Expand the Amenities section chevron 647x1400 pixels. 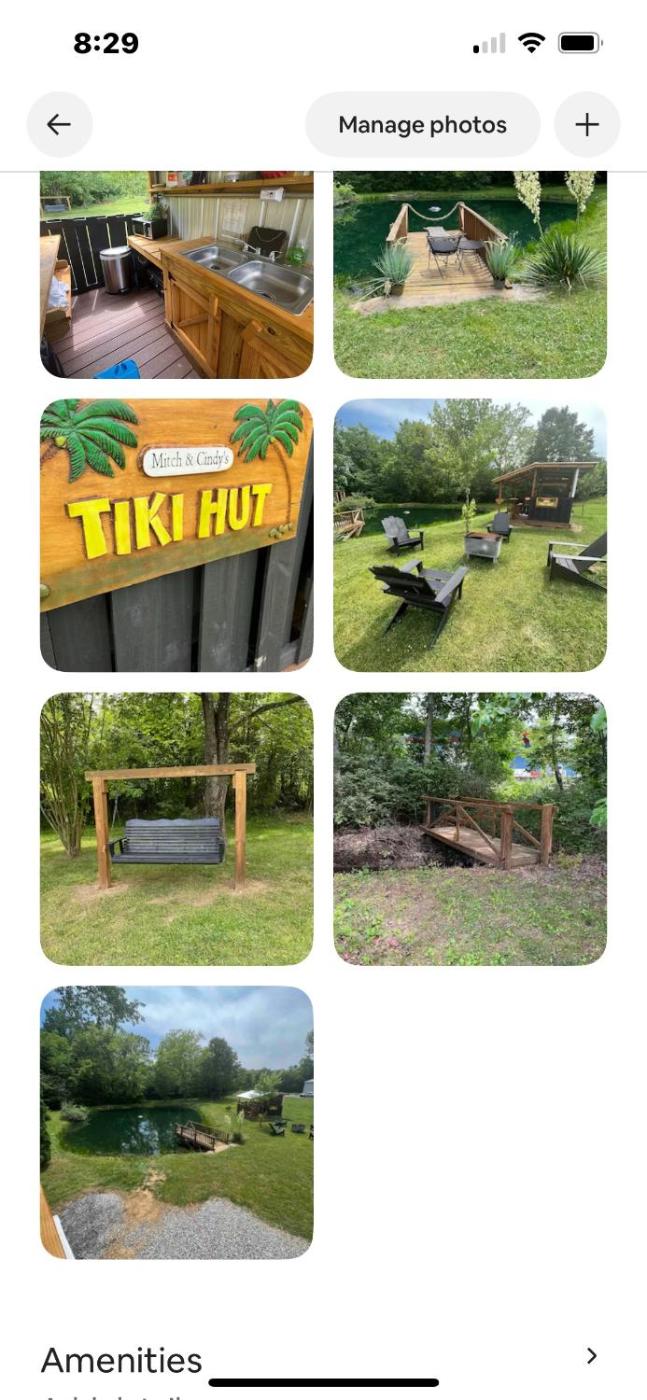[x=591, y=1356]
